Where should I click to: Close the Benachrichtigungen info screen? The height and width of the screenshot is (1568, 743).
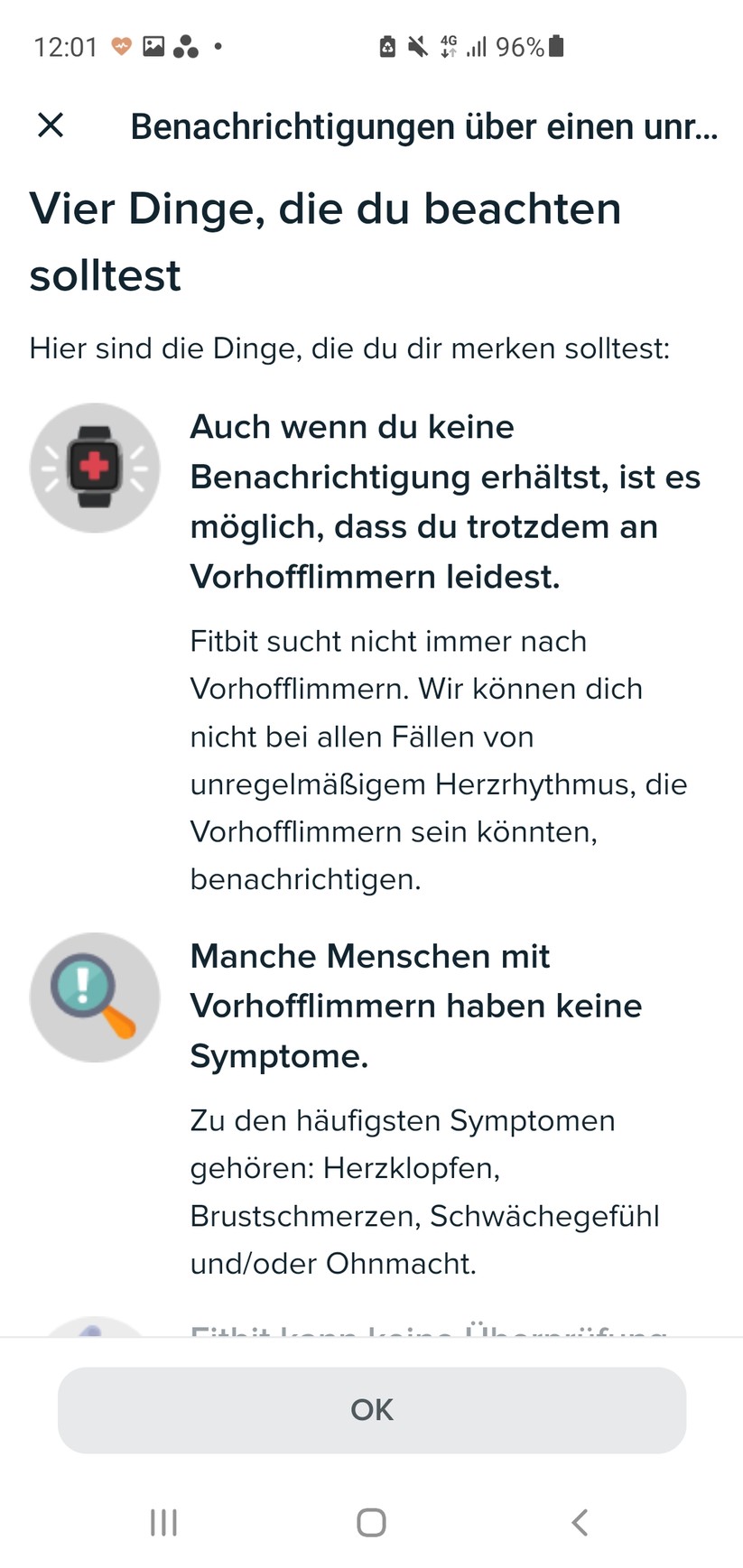tap(51, 125)
